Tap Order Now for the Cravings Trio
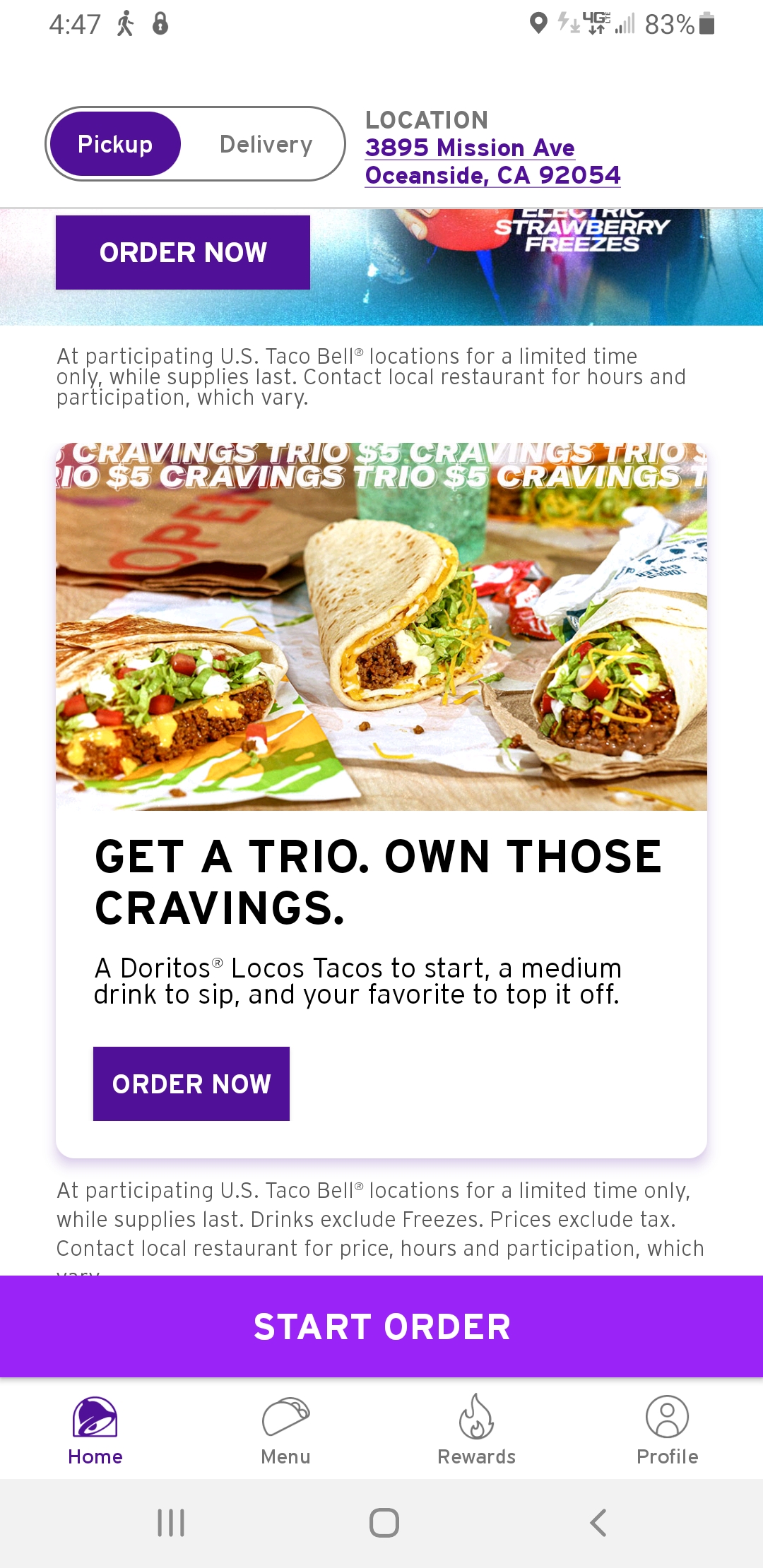The image size is (763, 1568). coord(191,1083)
